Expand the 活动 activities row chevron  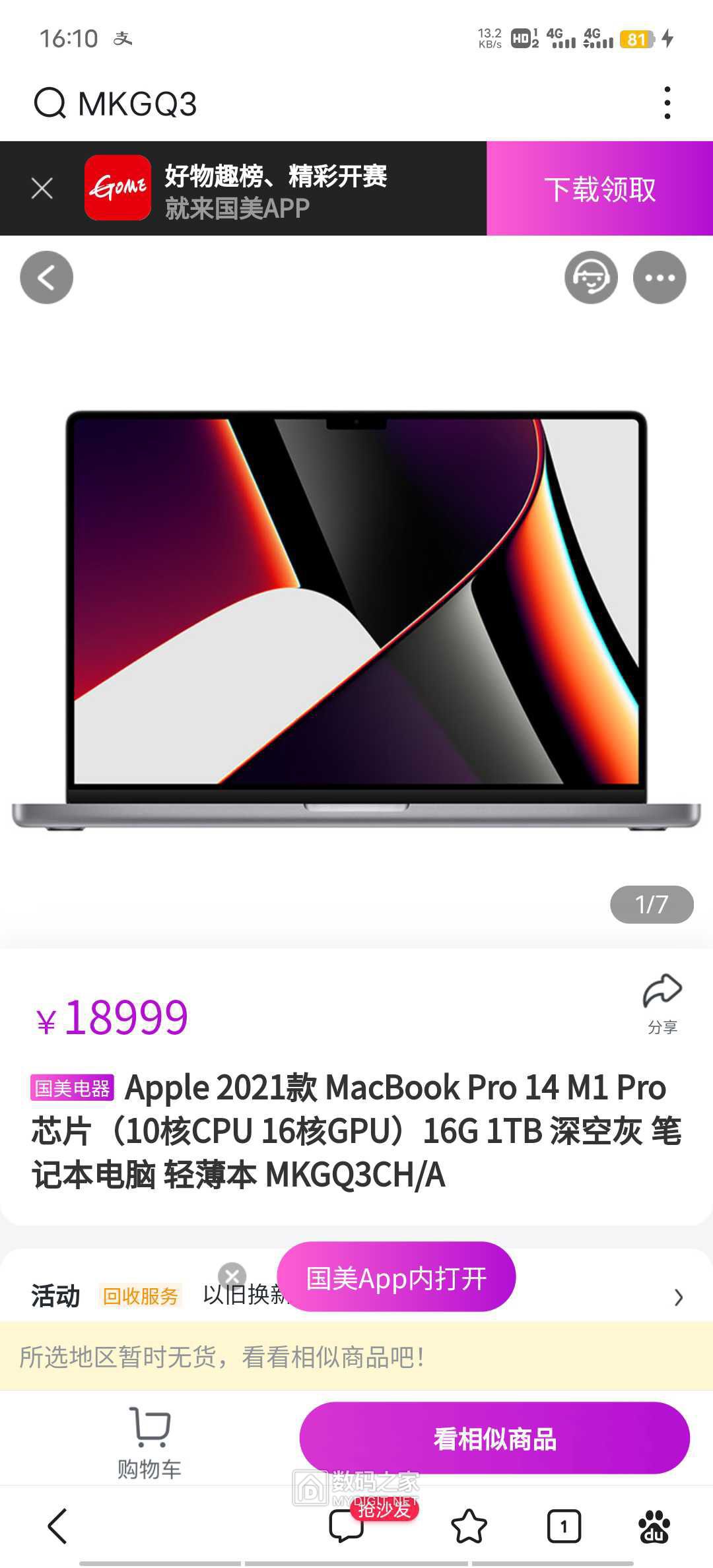(x=679, y=1297)
